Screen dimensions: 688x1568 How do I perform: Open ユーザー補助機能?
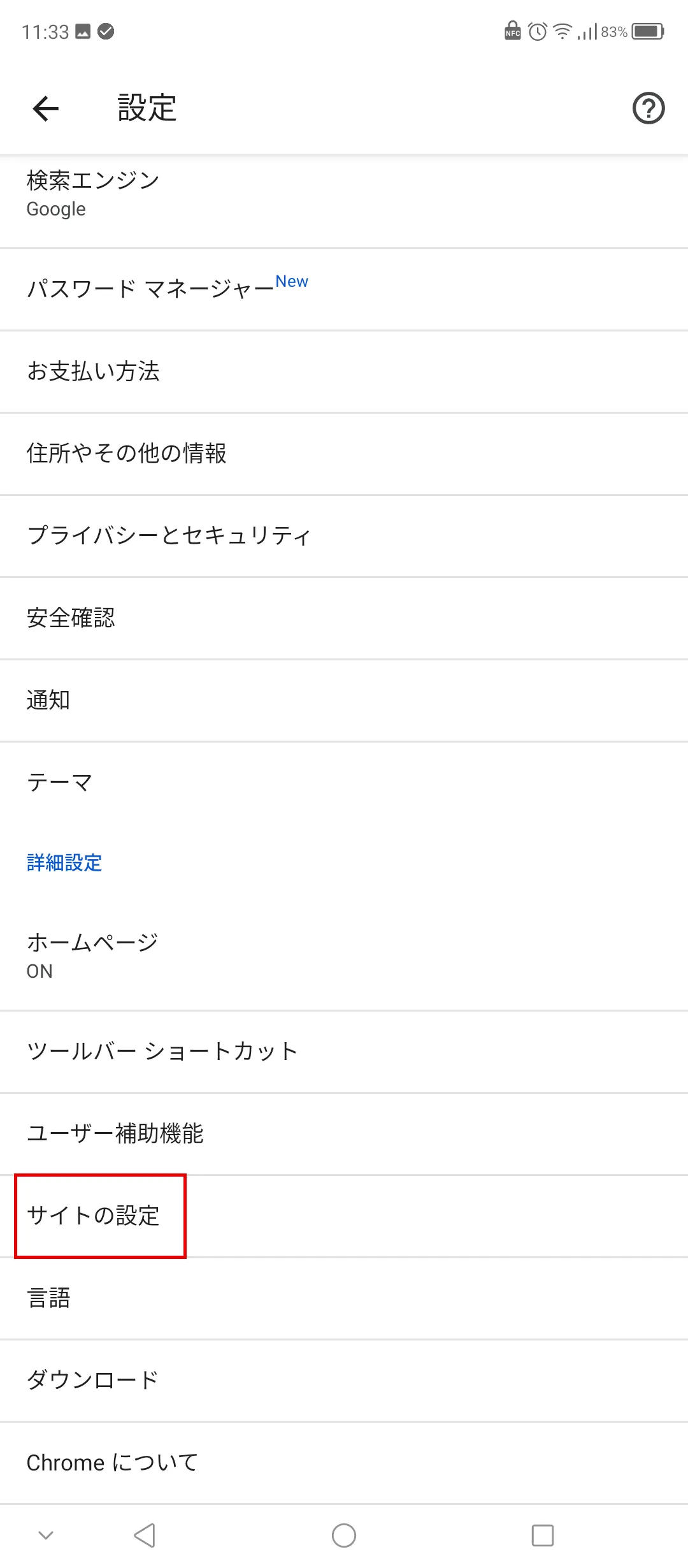pyautogui.click(x=115, y=1134)
